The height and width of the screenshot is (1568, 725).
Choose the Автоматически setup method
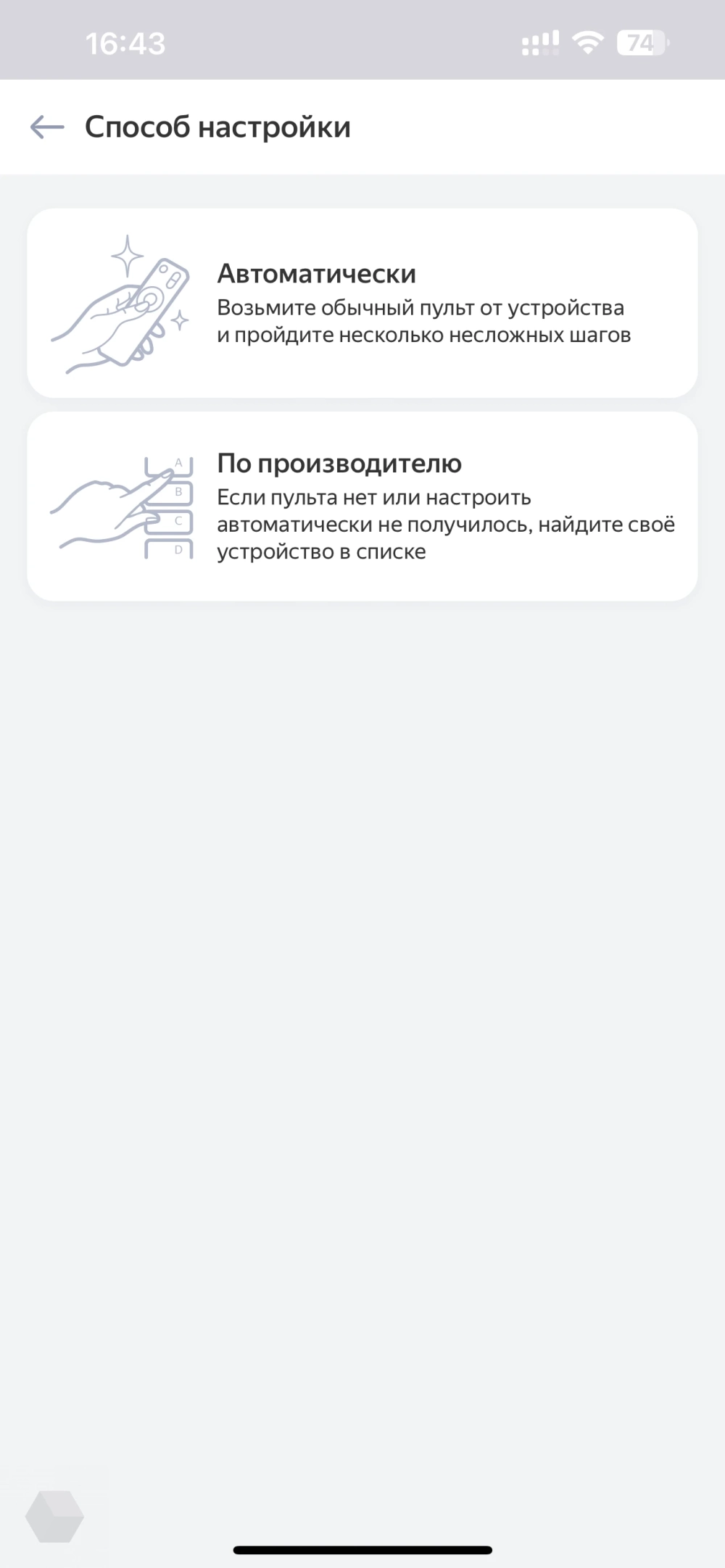pyautogui.click(x=362, y=303)
